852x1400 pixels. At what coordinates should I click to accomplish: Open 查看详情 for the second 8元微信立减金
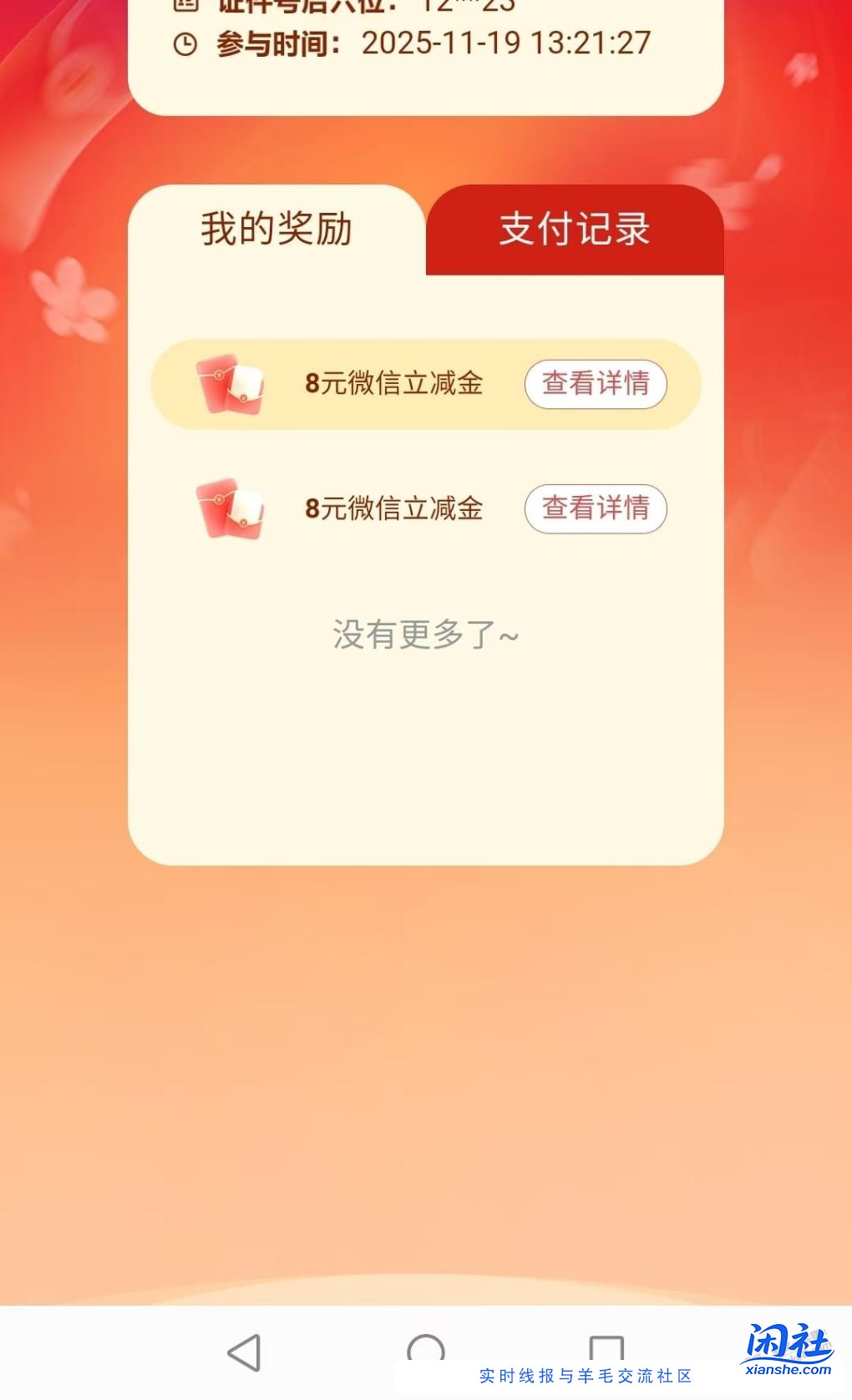tap(596, 509)
